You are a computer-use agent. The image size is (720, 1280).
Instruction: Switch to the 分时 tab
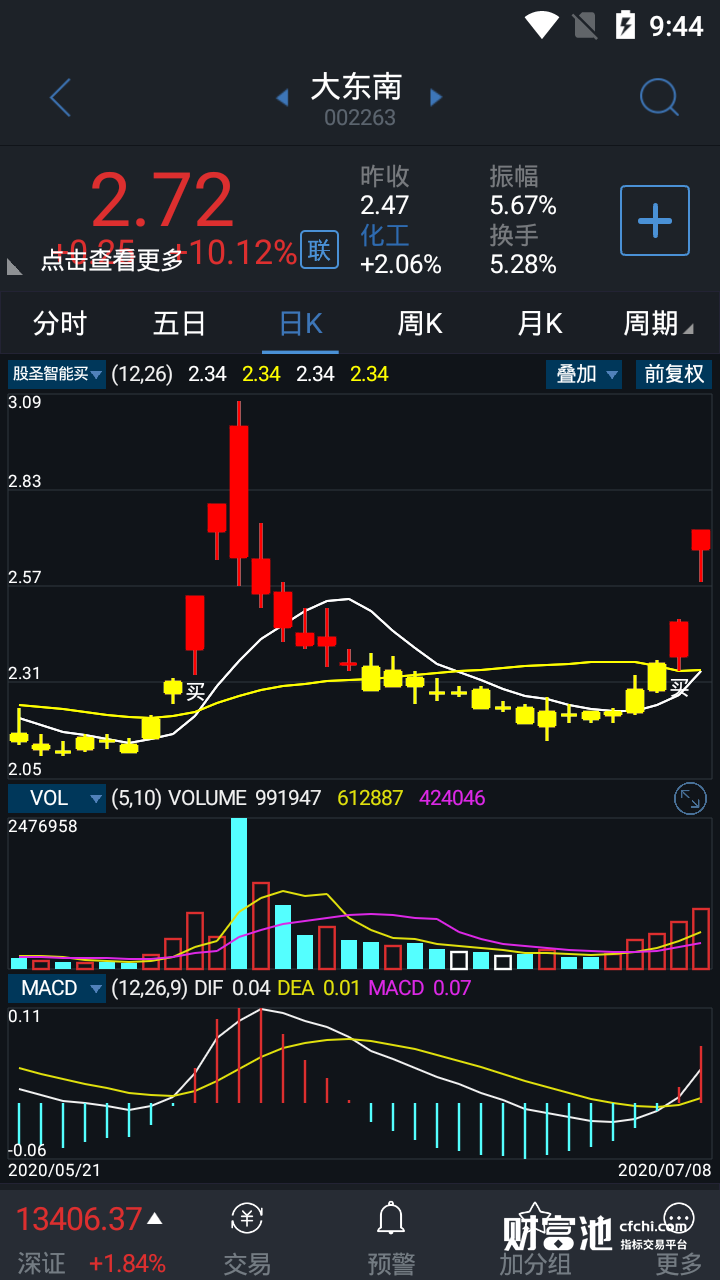click(60, 324)
